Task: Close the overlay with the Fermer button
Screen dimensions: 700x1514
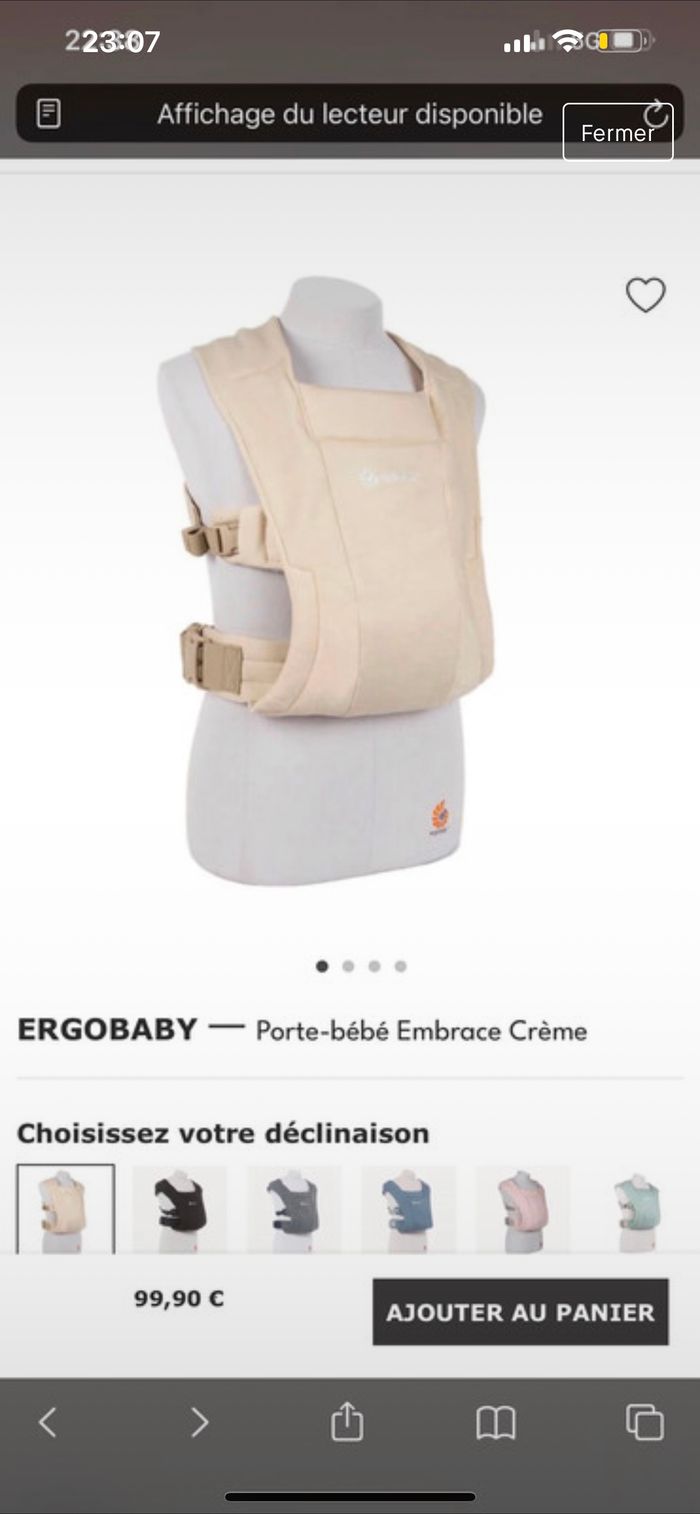Action: [617, 132]
